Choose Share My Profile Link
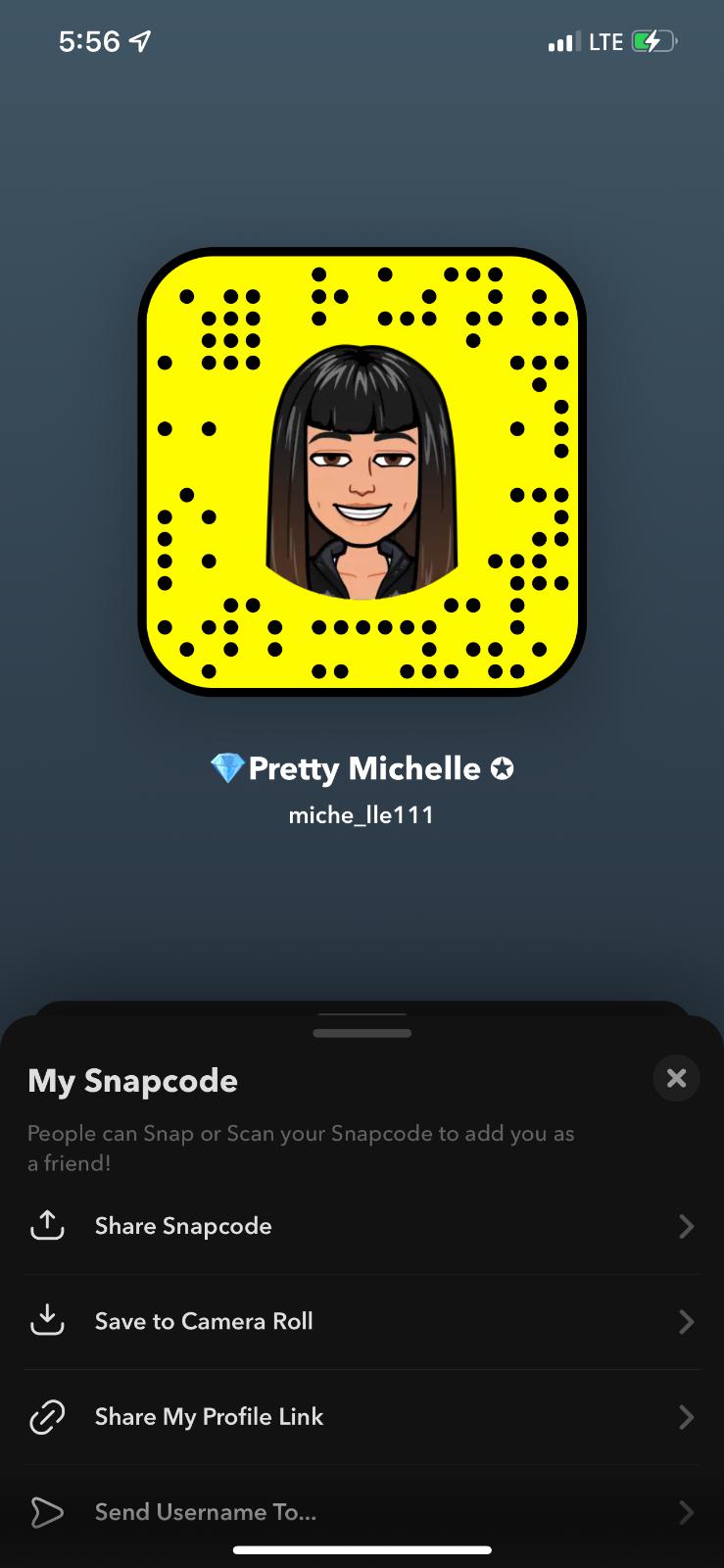 362,1416
